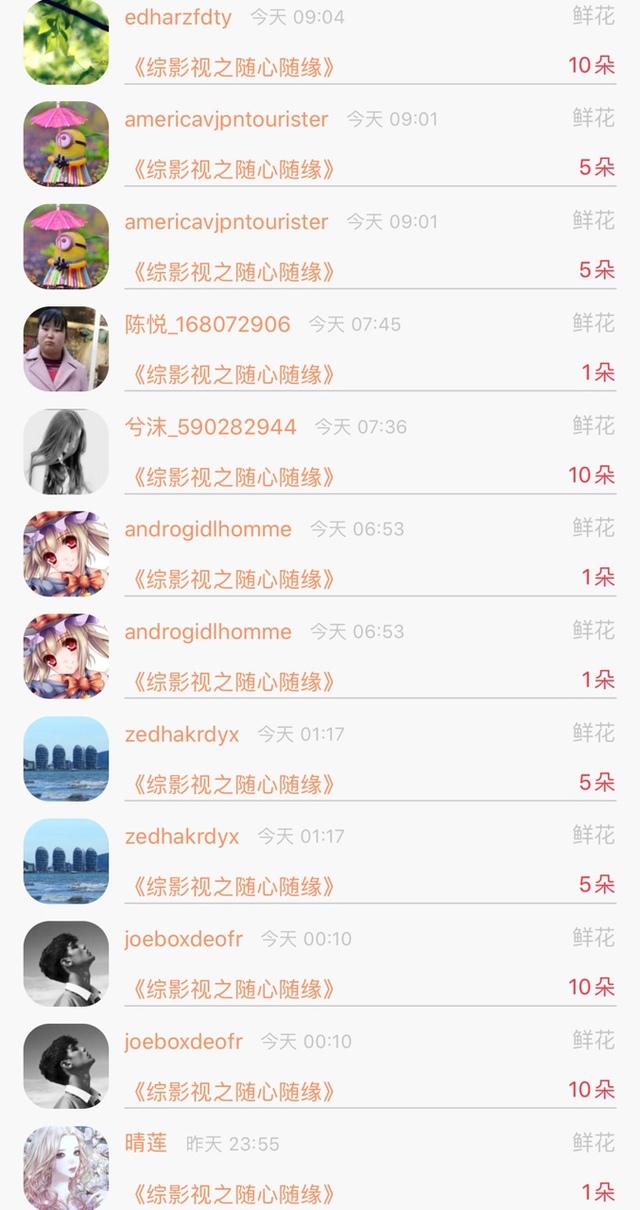Open the username 兮沫_590282944
640x1210 pixels.
[x=211, y=427]
